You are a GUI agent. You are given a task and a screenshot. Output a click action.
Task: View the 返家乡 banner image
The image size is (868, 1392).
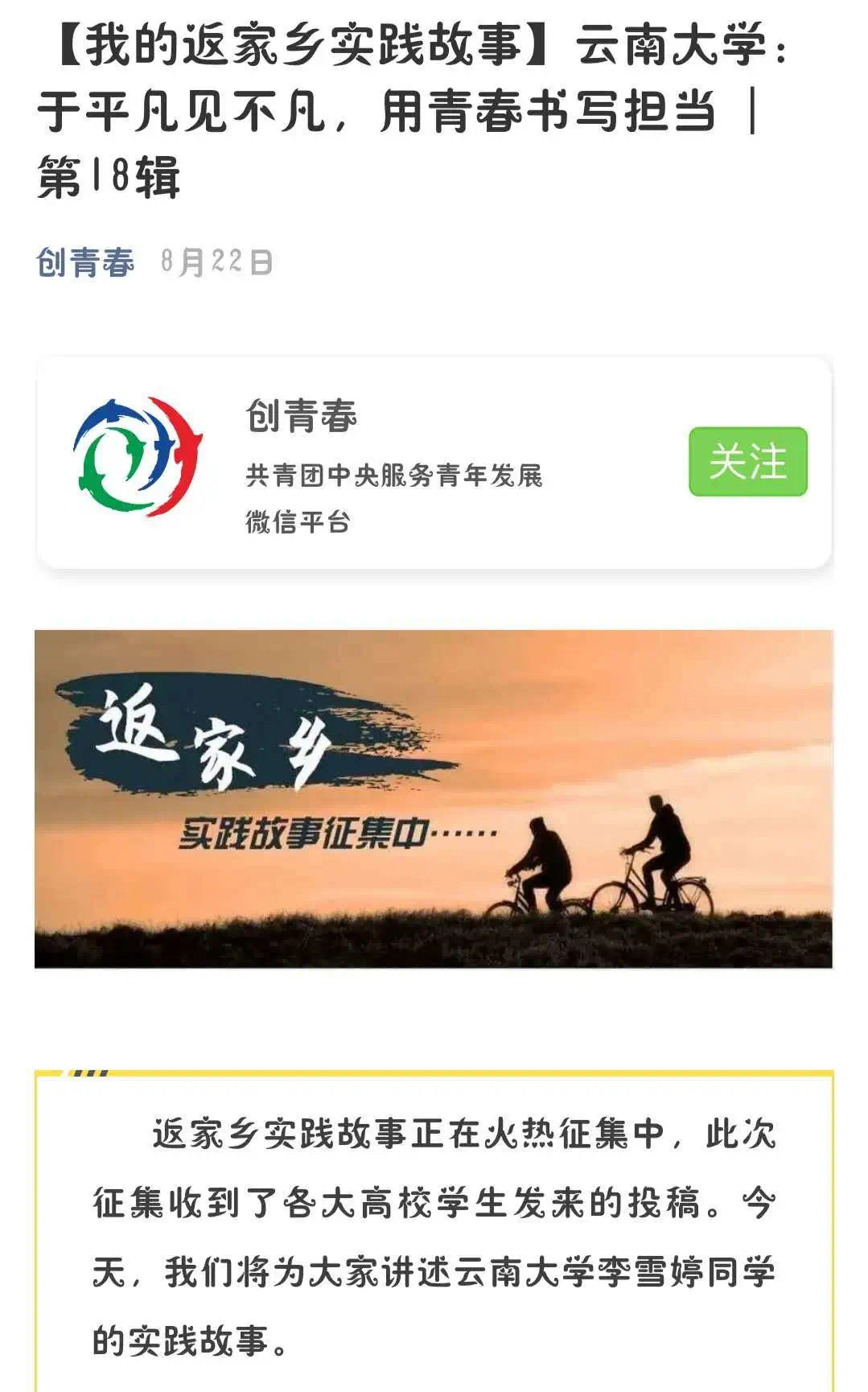(x=434, y=798)
